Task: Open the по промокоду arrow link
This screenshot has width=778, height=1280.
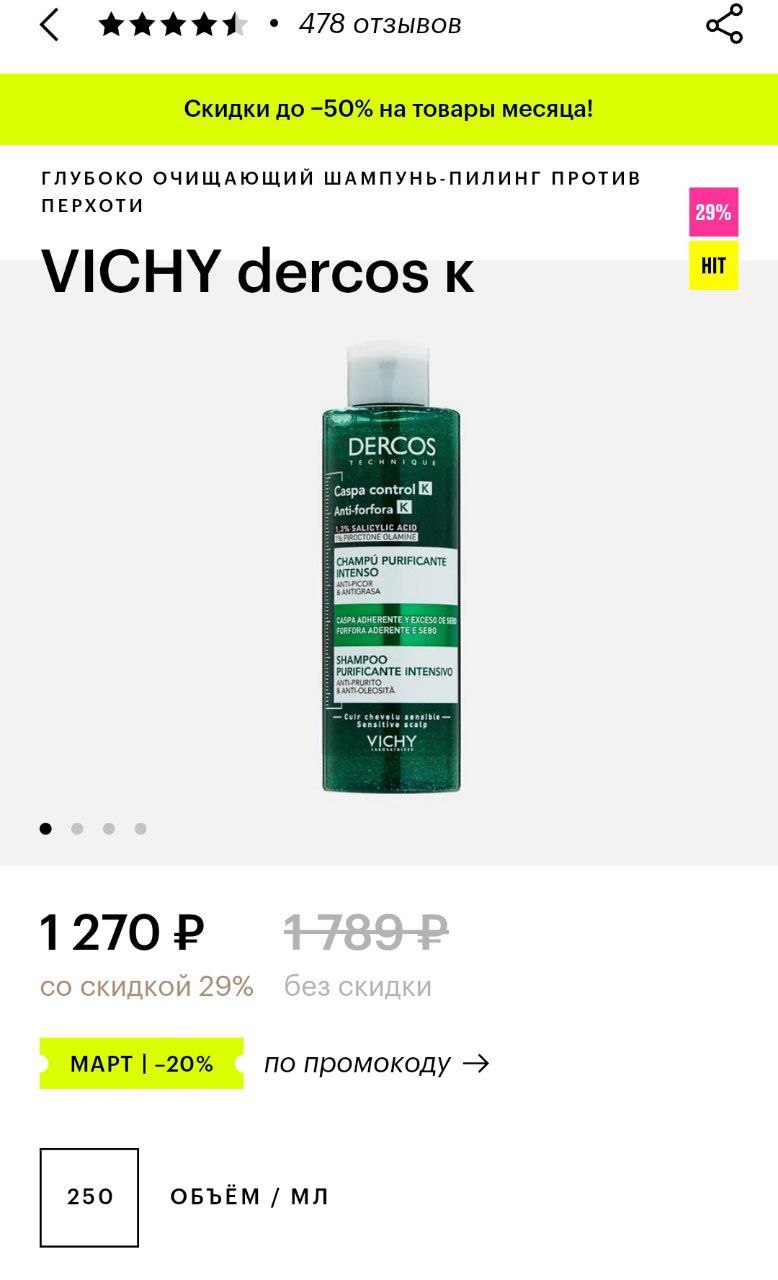Action: point(377,1063)
